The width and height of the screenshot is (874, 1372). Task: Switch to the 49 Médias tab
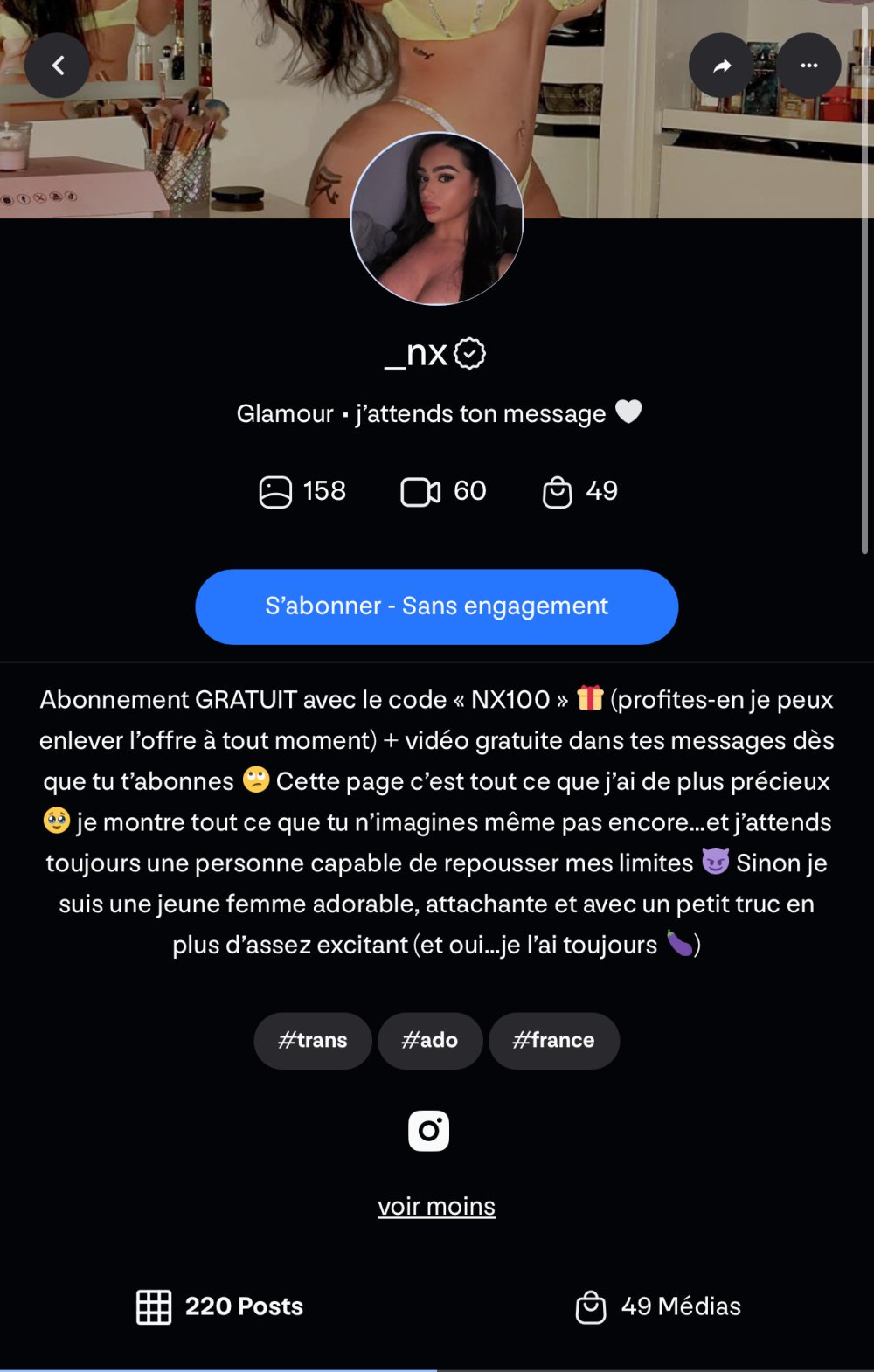(657, 1306)
